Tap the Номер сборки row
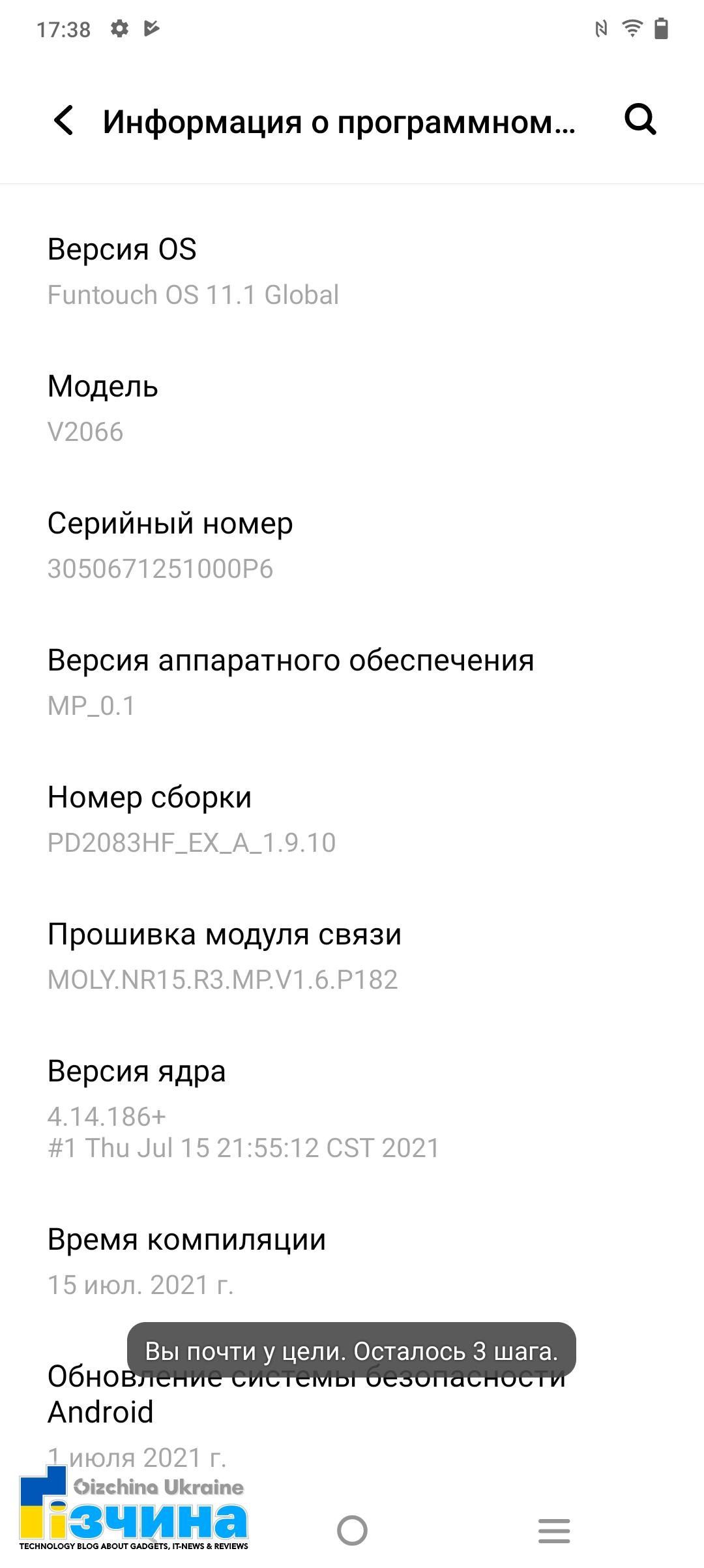 click(x=352, y=820)
